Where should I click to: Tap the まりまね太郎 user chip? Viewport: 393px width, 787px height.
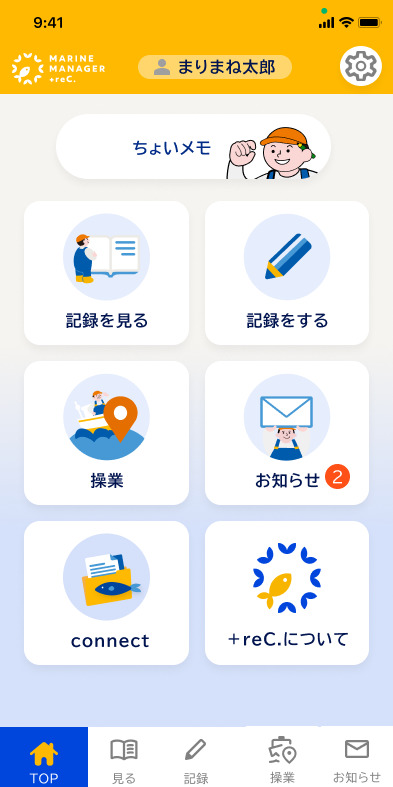(x=215, y=67)
